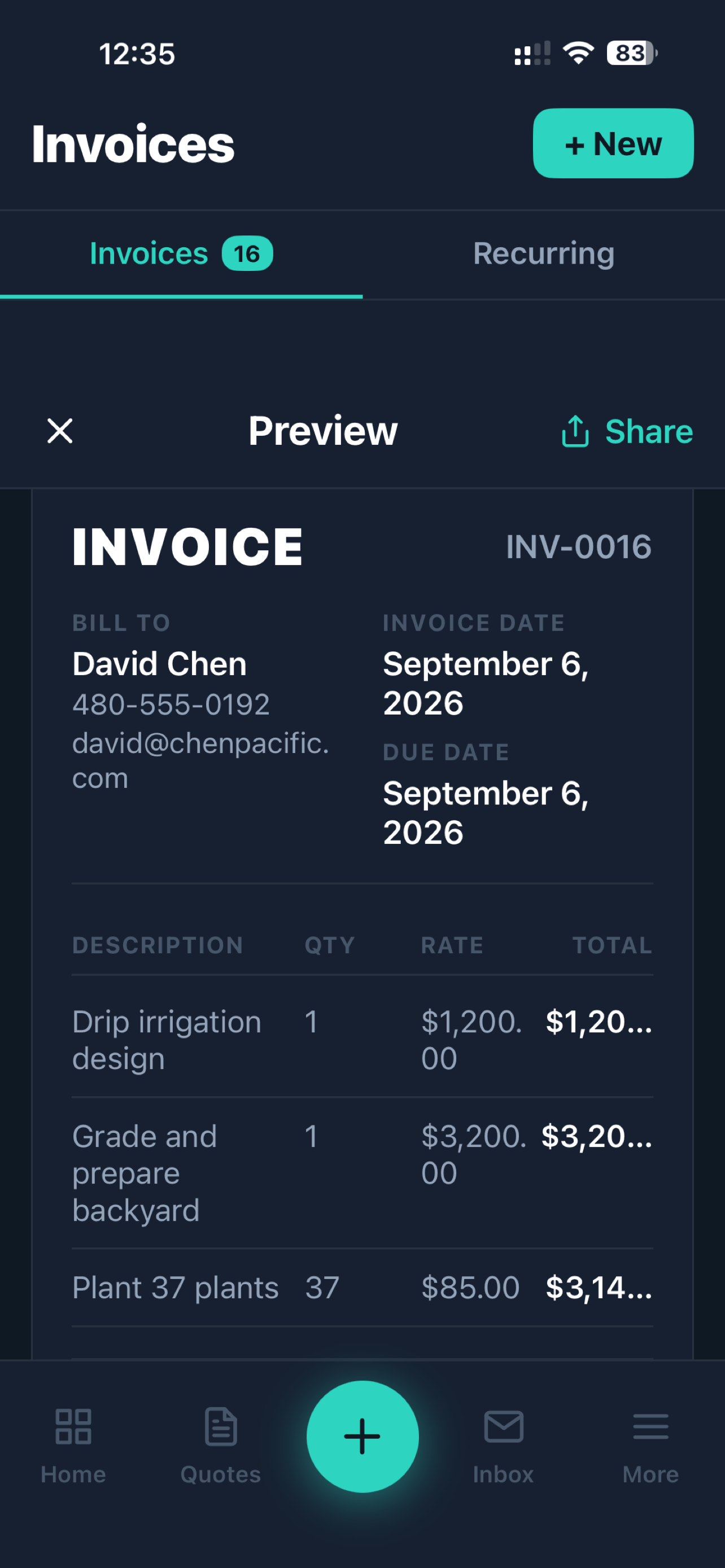Switch to the Recurring tab
The image size is (725, 1568).
544,254
